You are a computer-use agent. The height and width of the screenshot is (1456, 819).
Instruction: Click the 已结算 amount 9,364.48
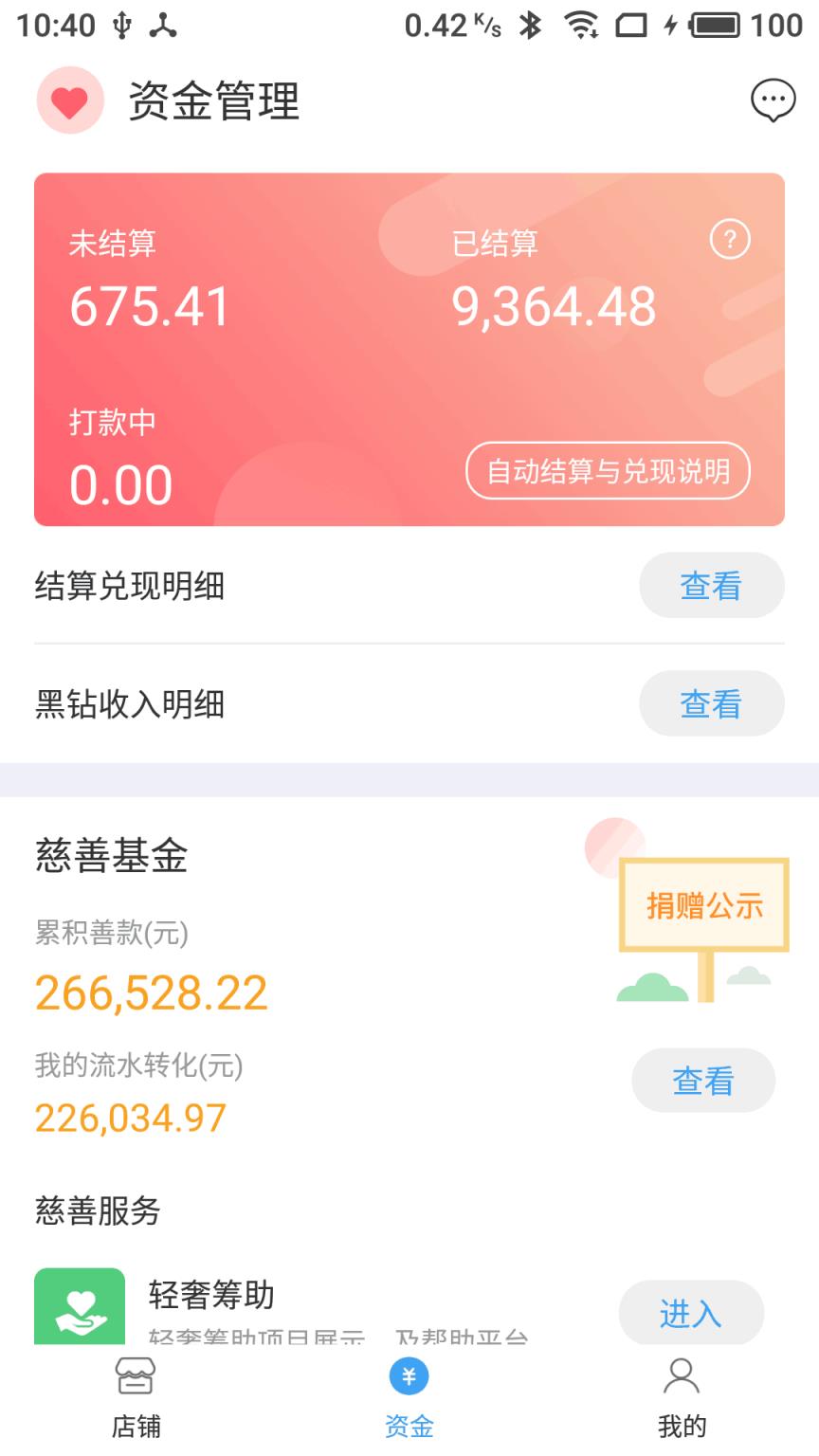(x=554, y=305)
